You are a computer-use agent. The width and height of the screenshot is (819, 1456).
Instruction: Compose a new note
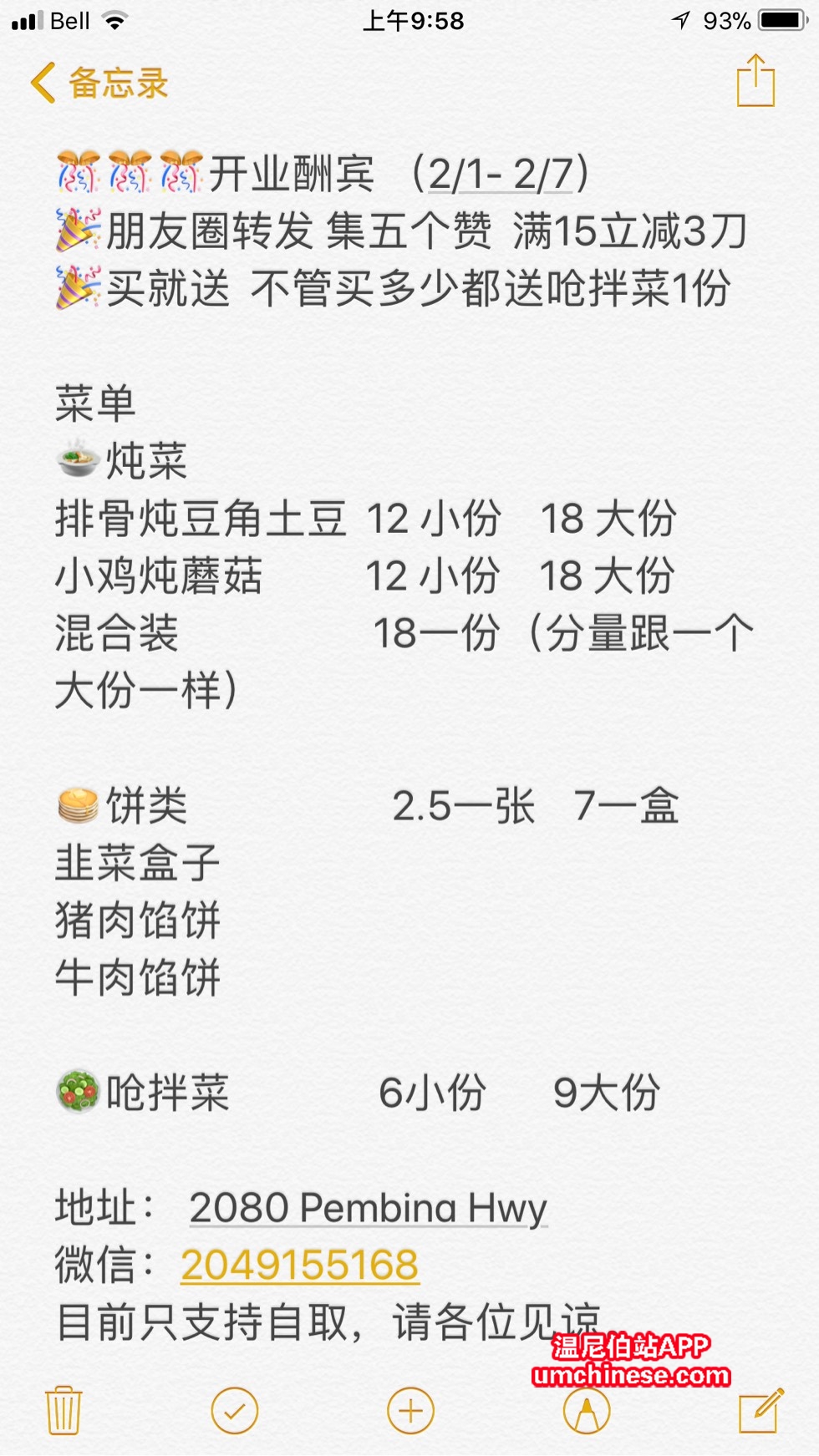pos(760,1410)
